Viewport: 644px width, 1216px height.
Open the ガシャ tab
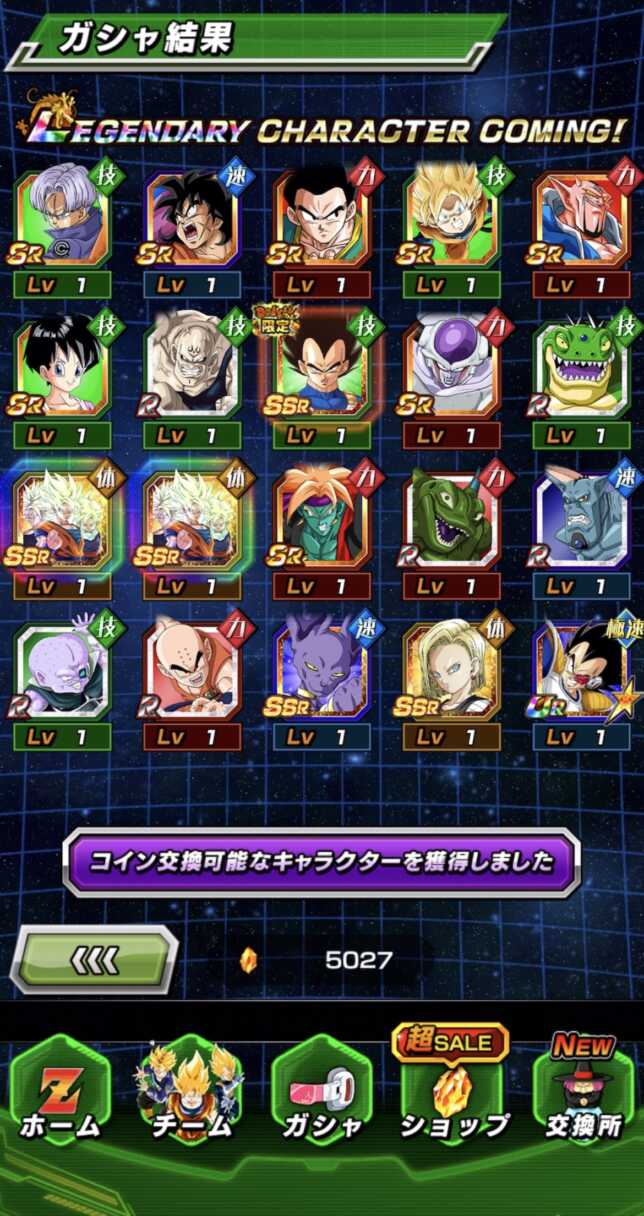[x=322, y=1094]
